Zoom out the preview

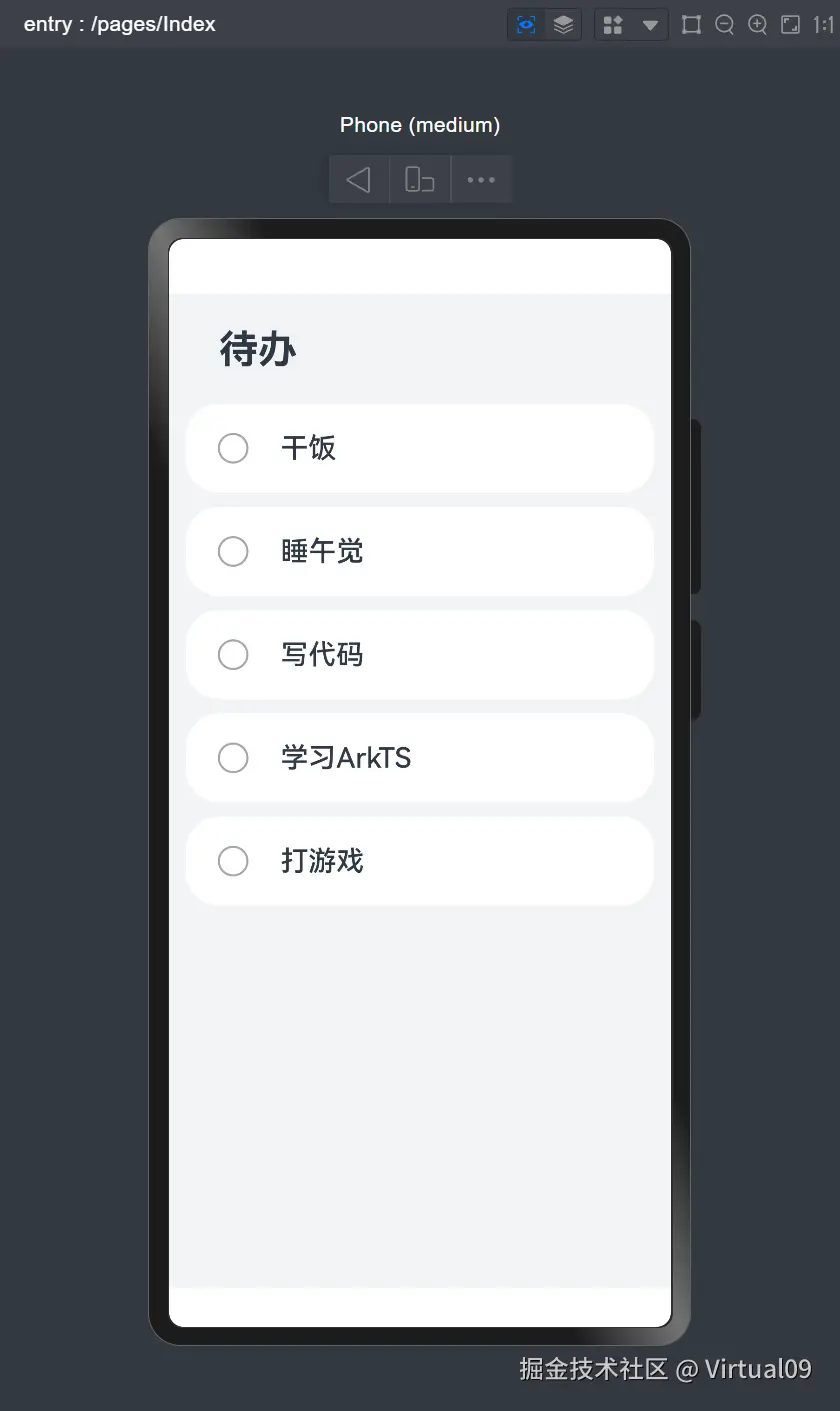[725, 25]
